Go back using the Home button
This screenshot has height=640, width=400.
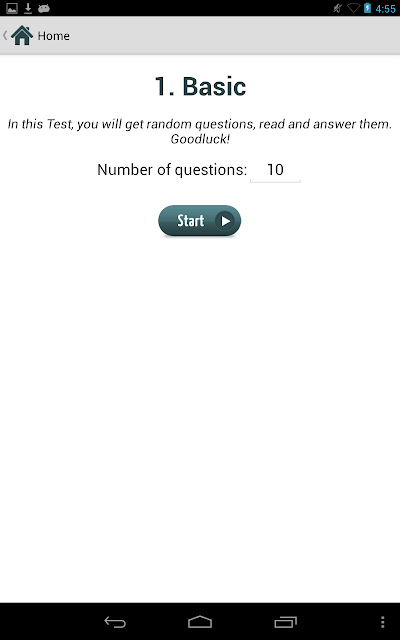coord(36,36)
